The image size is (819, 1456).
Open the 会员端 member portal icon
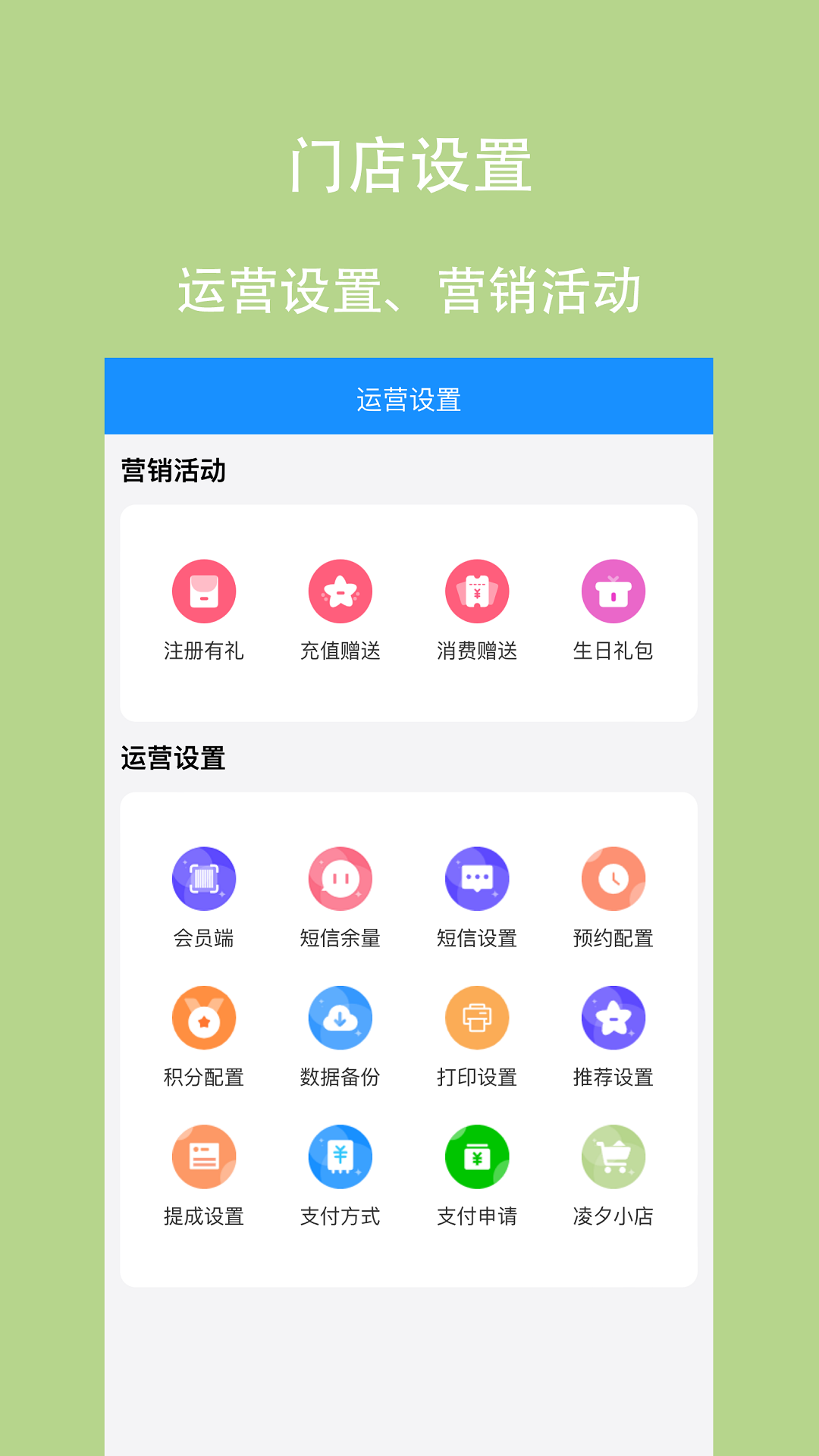(204, 878)
